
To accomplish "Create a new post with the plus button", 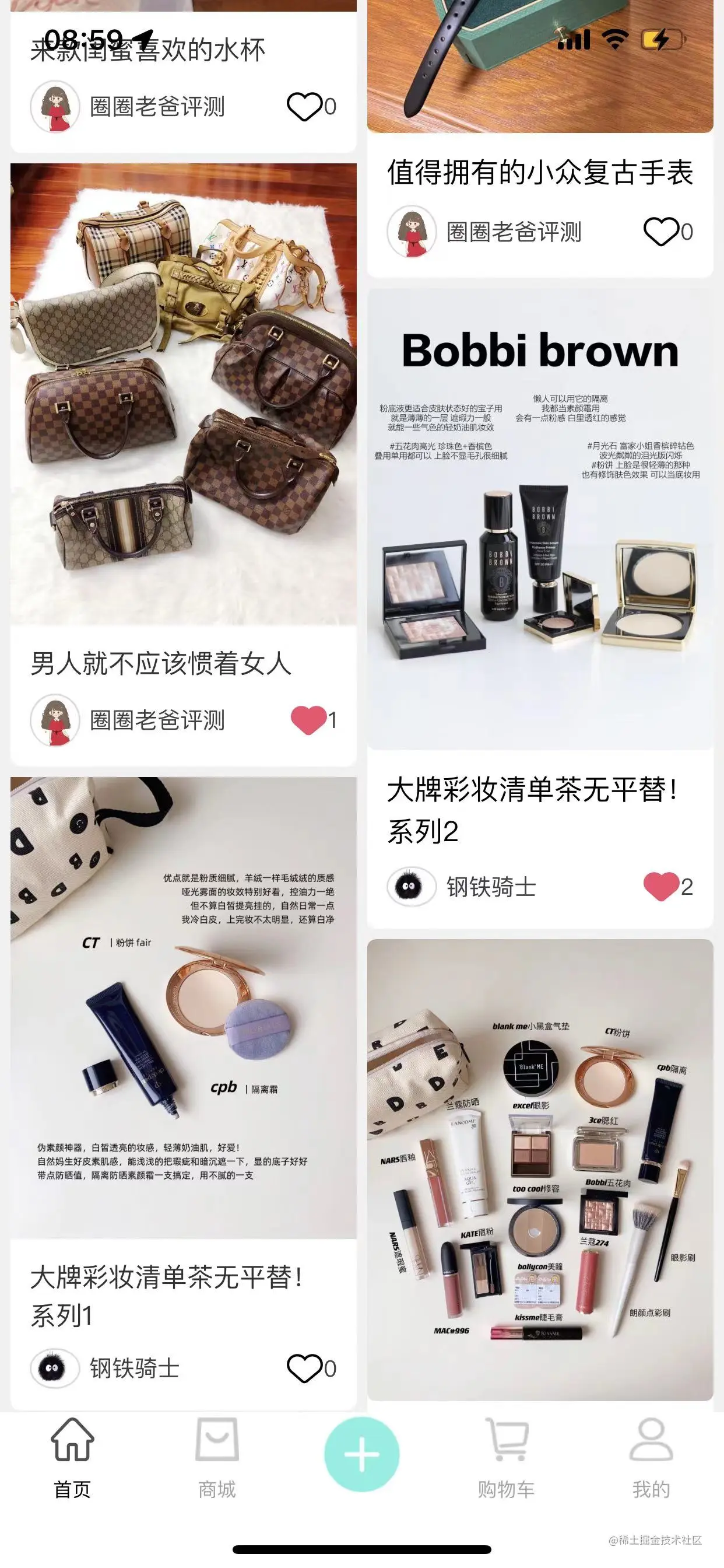I will [362, 1454].
